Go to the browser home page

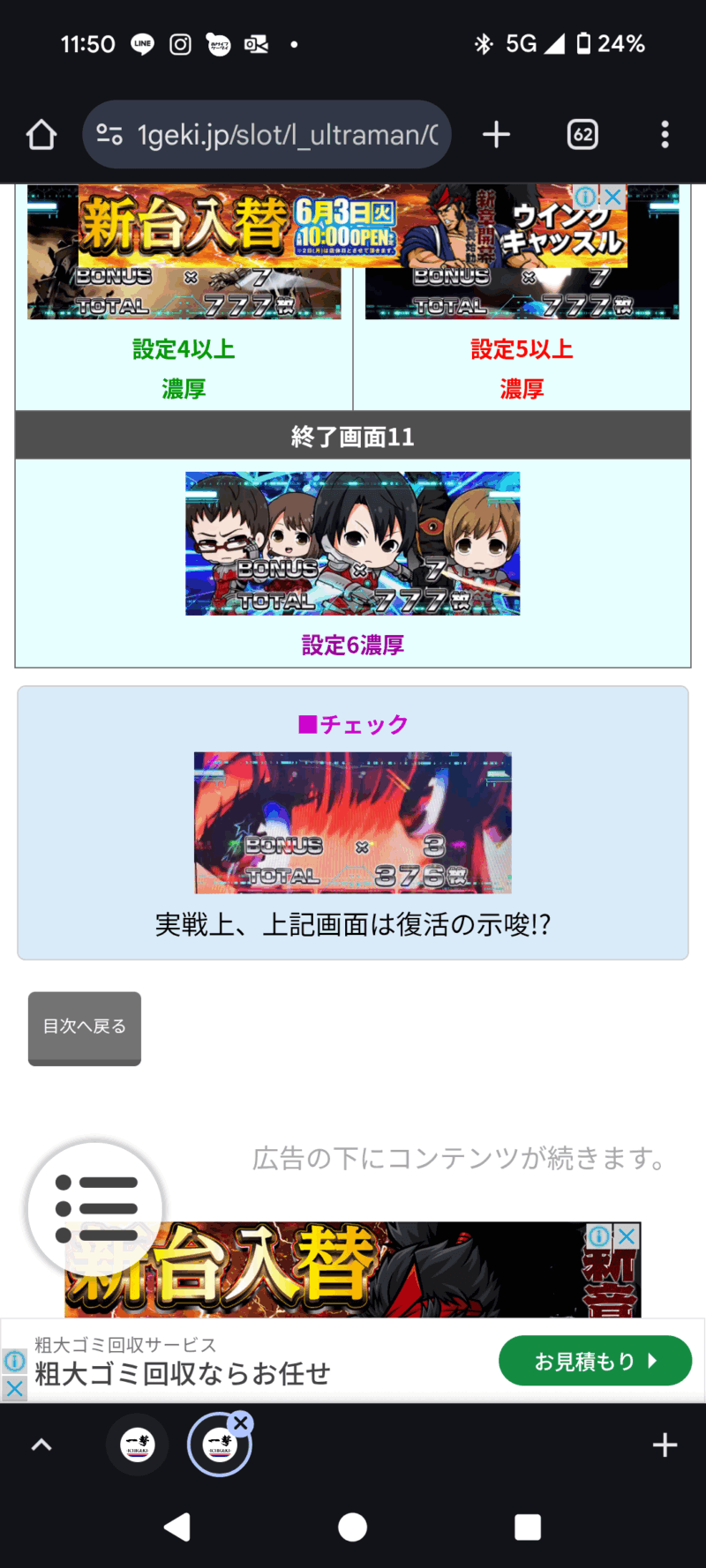pos(41,135)
